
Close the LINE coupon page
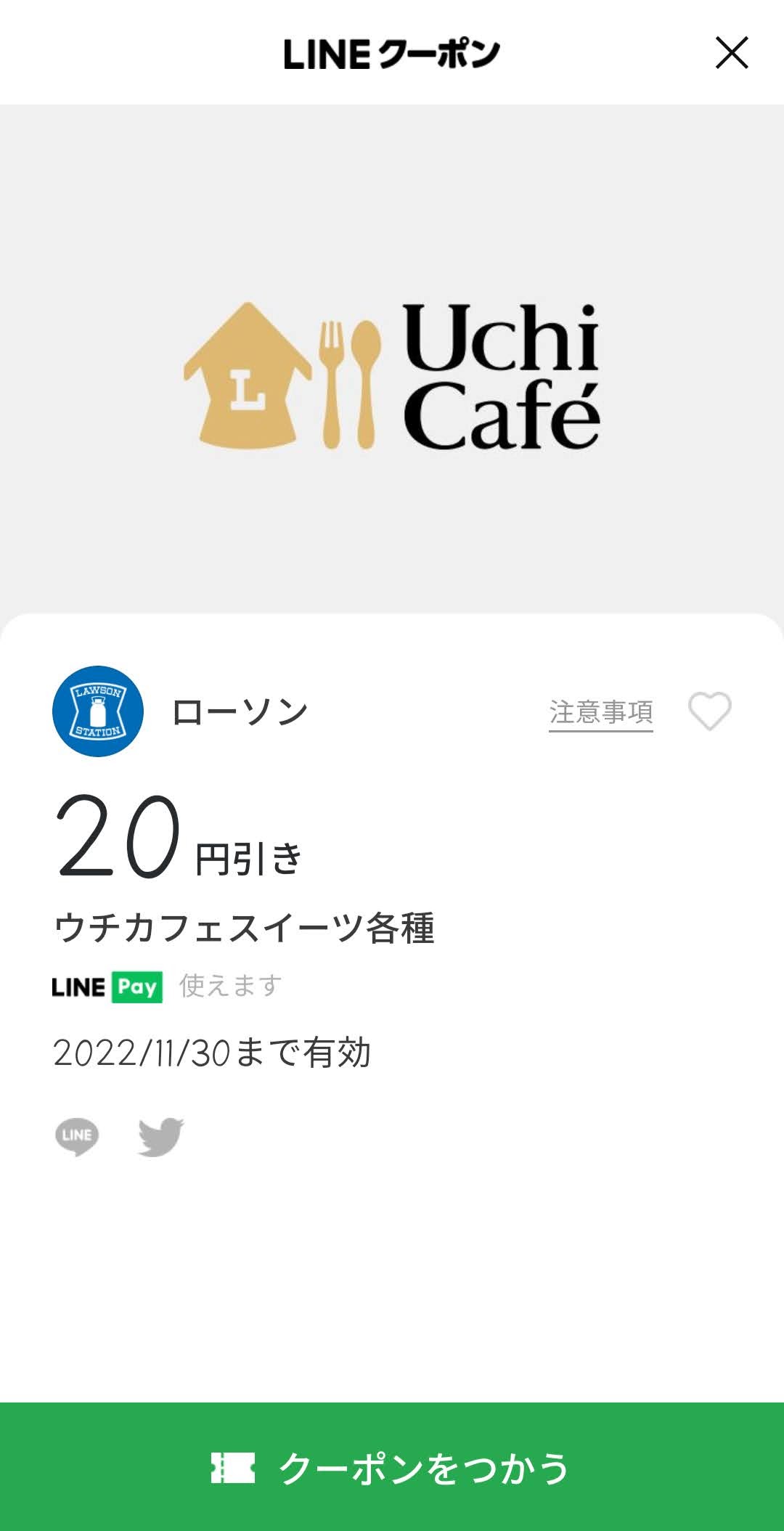[732, 53]
